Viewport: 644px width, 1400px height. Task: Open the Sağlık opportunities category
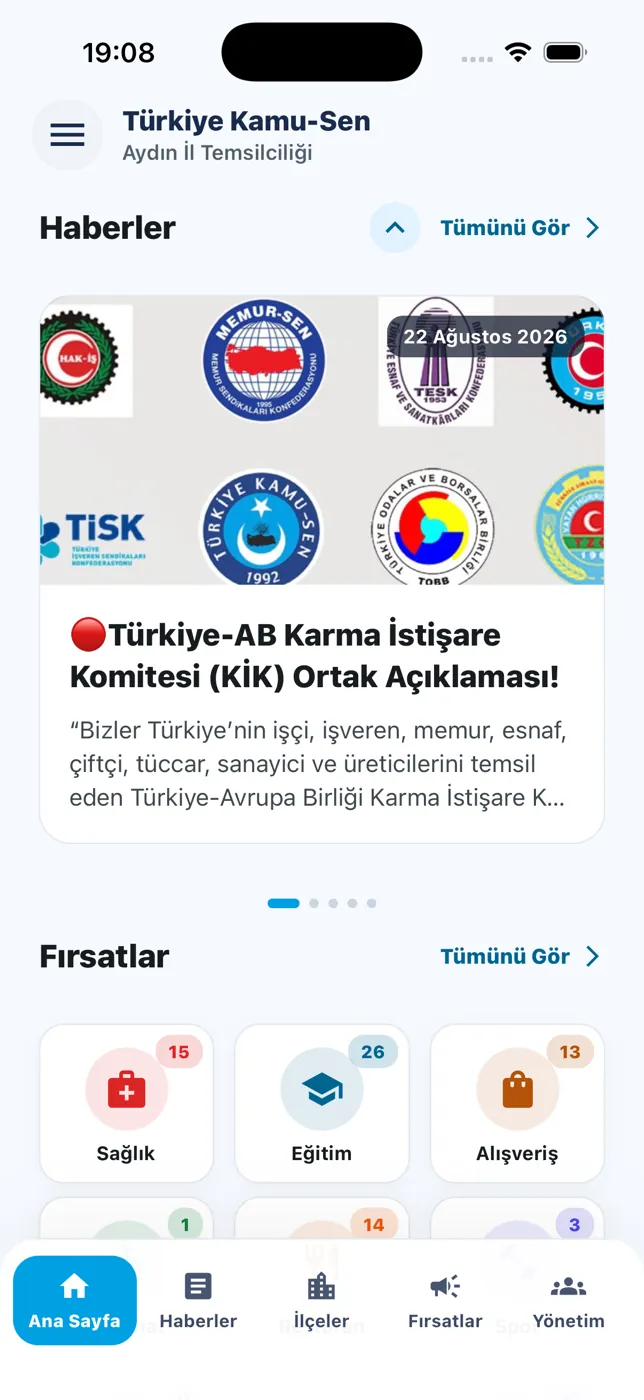click(126, 1103)
